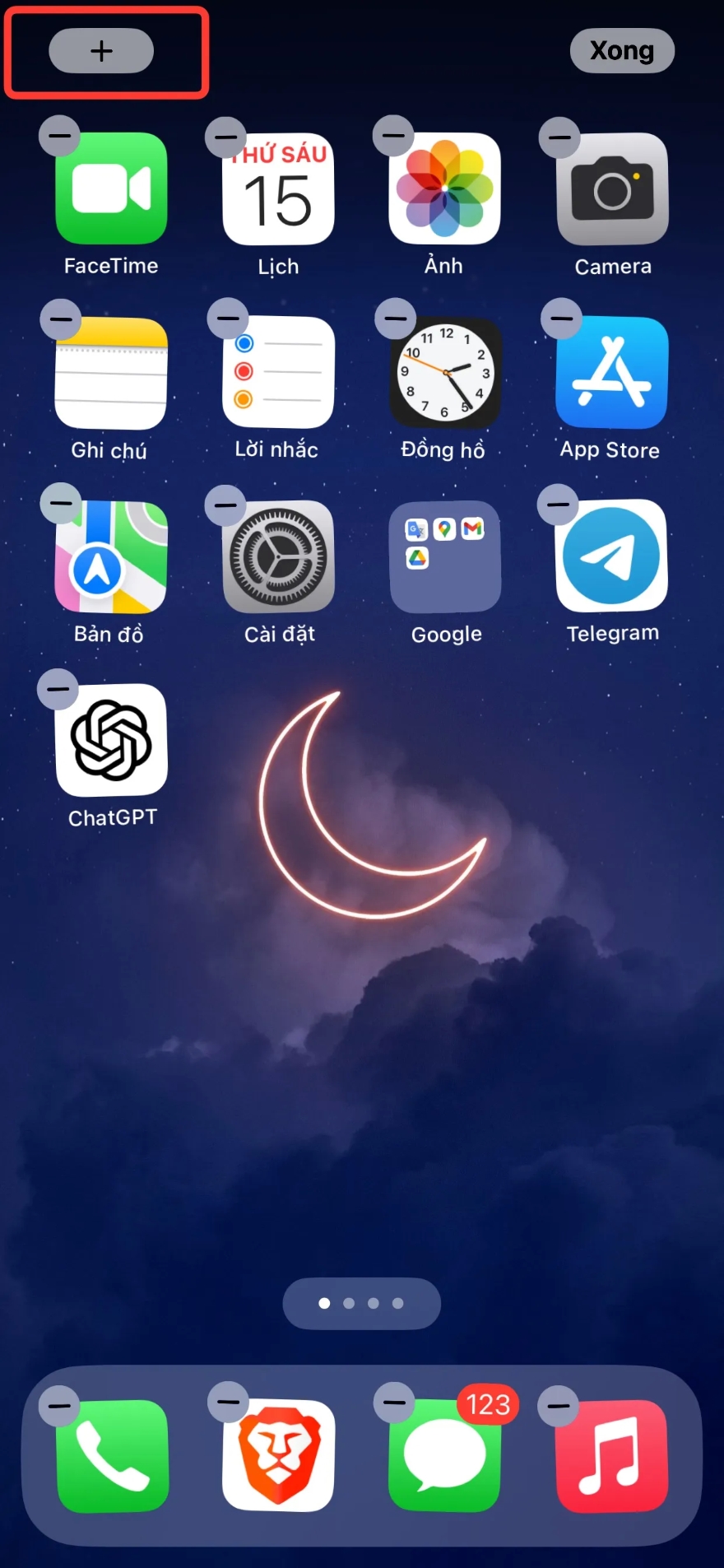The height and width of the screenshot is (1568, 724).
Task: Tap the plus button to add a widget
Action: 100,50
